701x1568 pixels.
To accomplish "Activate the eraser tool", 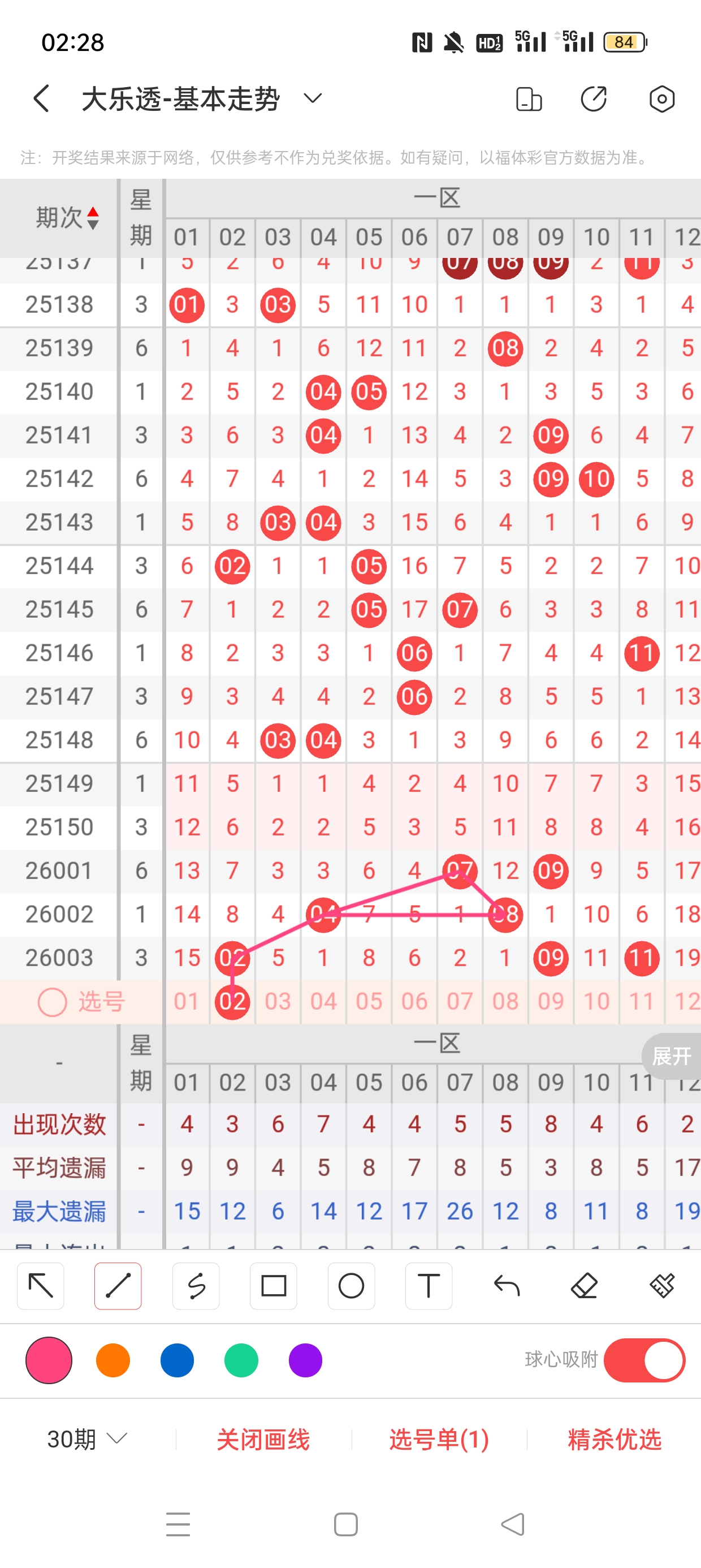I will tap(584, 1286).
